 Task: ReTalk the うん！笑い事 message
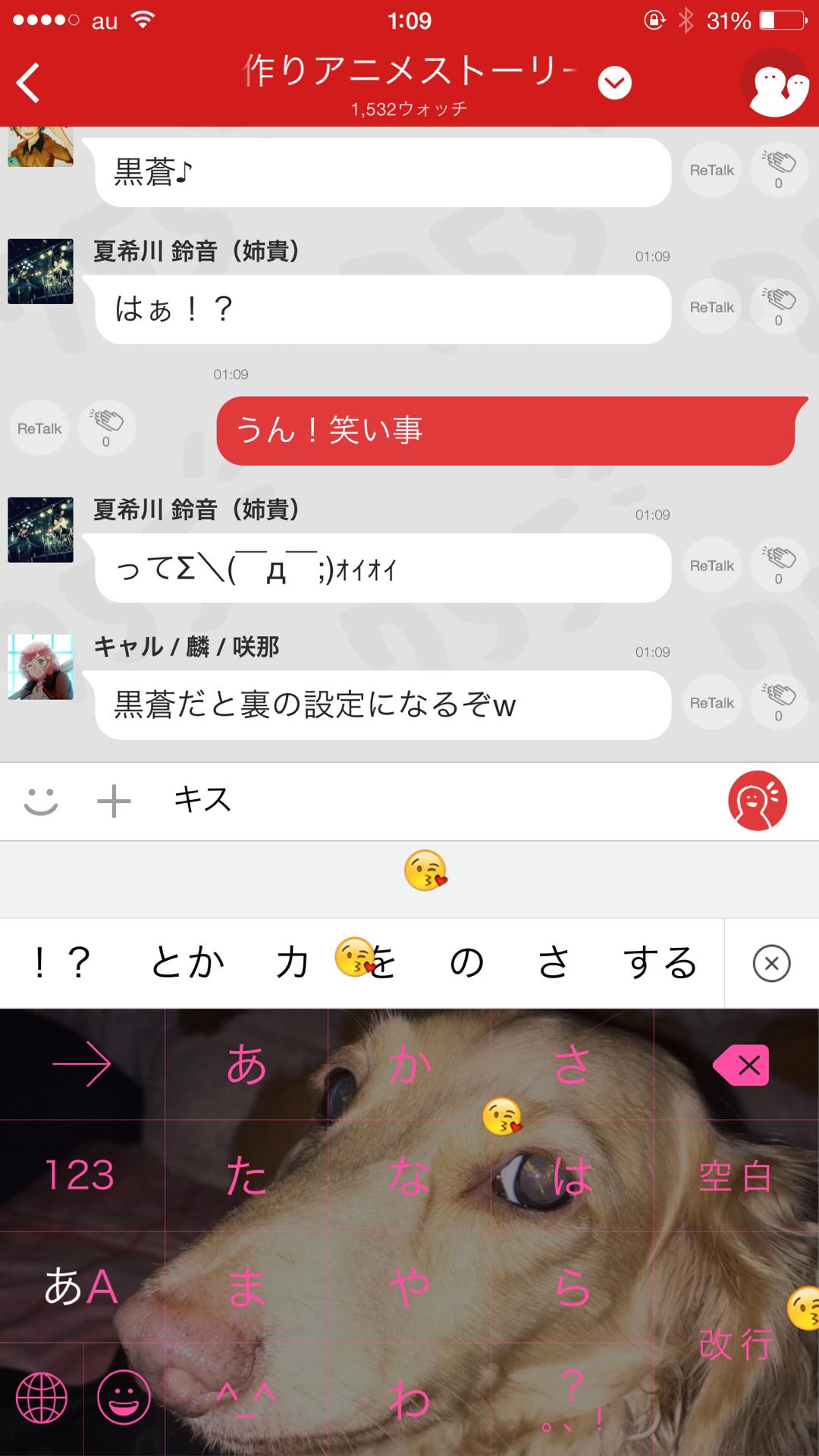pos(39,428)
